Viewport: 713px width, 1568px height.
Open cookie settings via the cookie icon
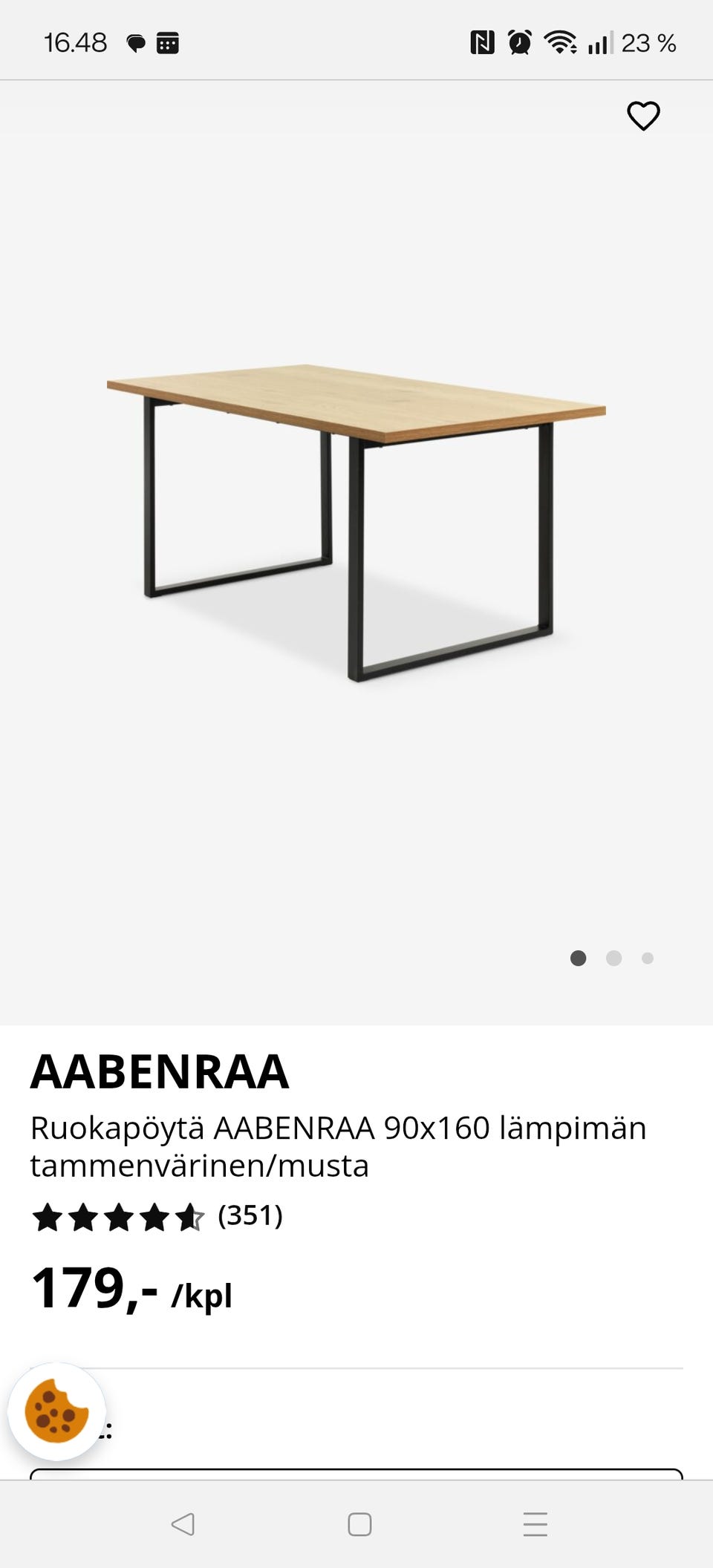56,1411
